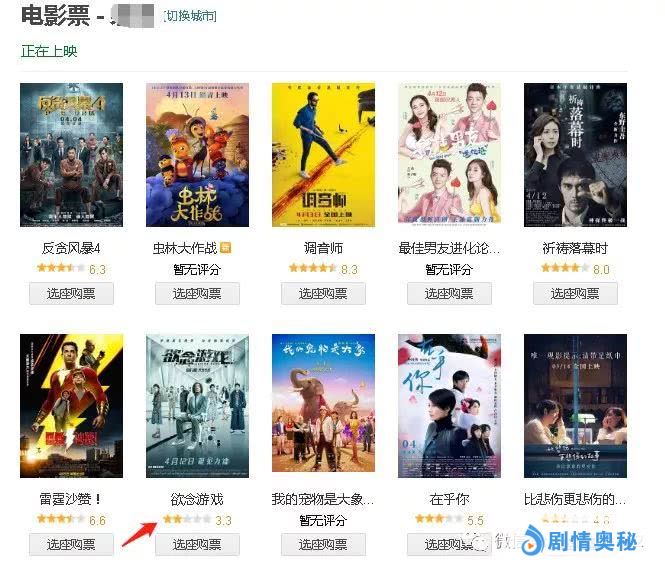
Task: Select seats for 调音师
Action: point(323,293)
